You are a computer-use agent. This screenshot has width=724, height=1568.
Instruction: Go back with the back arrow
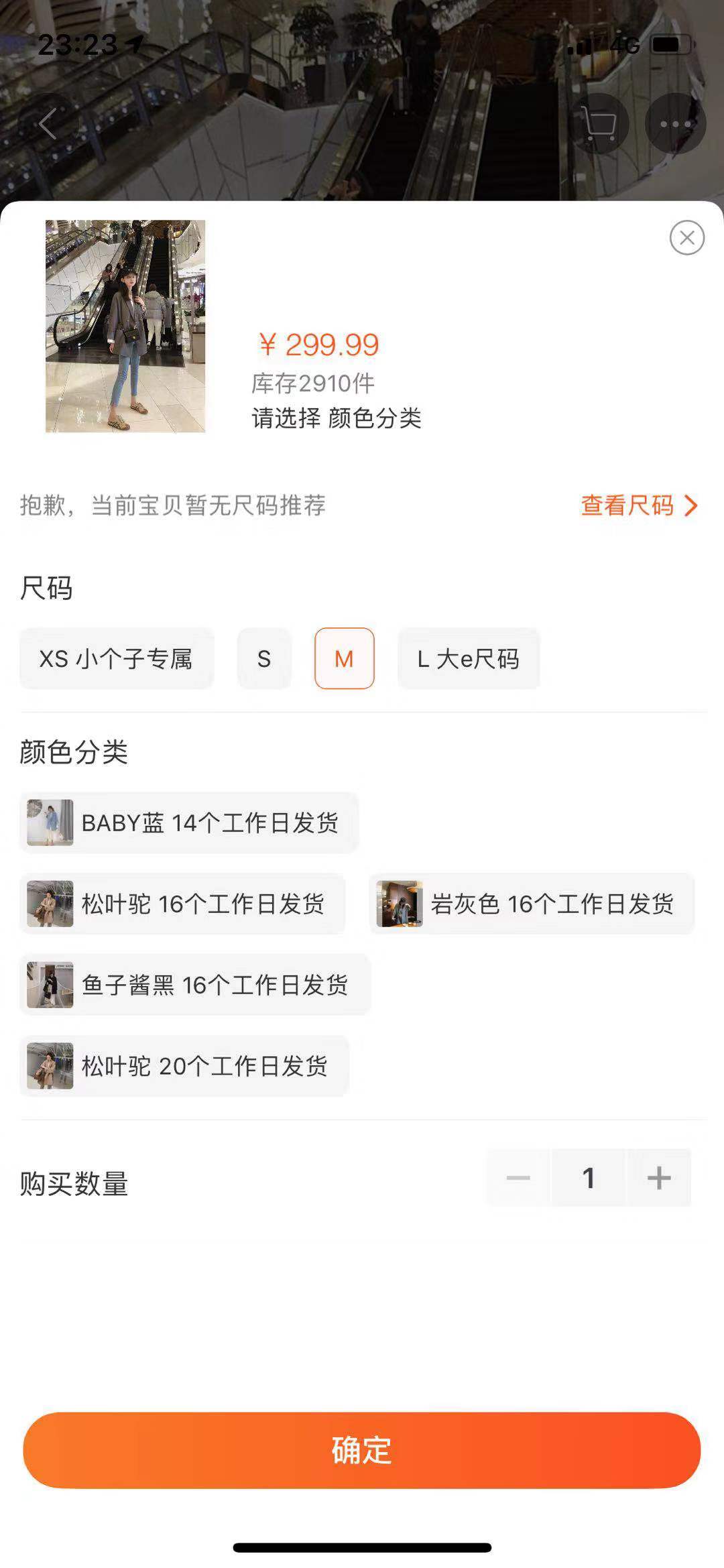point(48,124)
